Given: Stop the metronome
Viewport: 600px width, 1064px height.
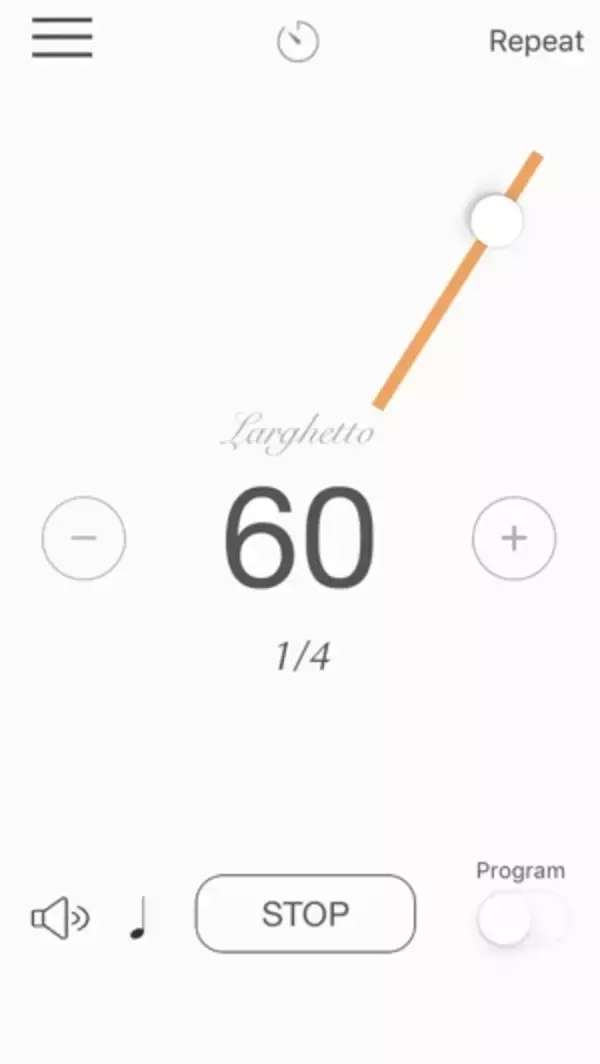Looking at the screenshot, I should point(305,914).
